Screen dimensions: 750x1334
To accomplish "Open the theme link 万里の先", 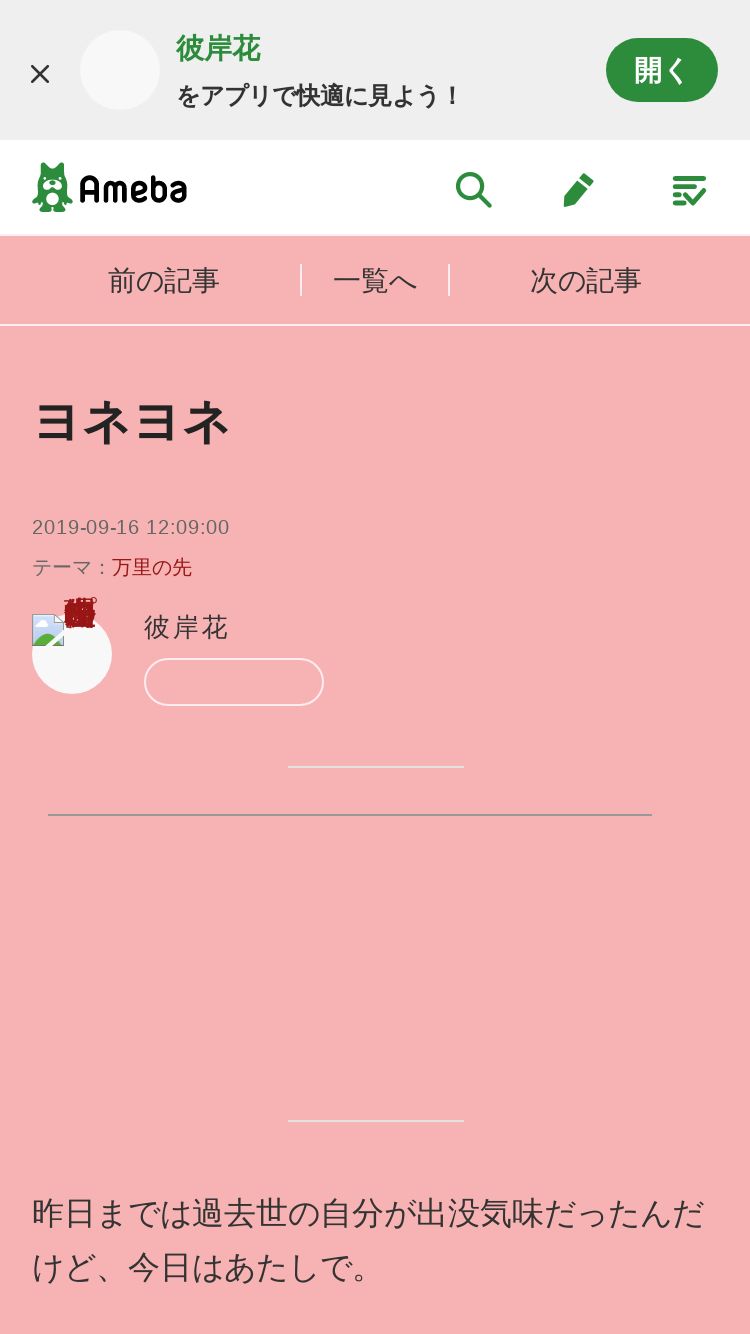I will click(152, 567).
